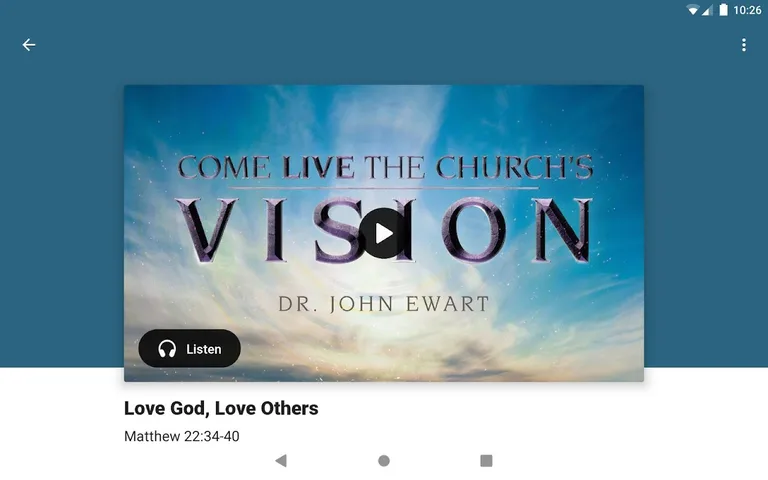768x480 pixels.
Task: Open the three-dot overflow menu
Action: (743, 45)
